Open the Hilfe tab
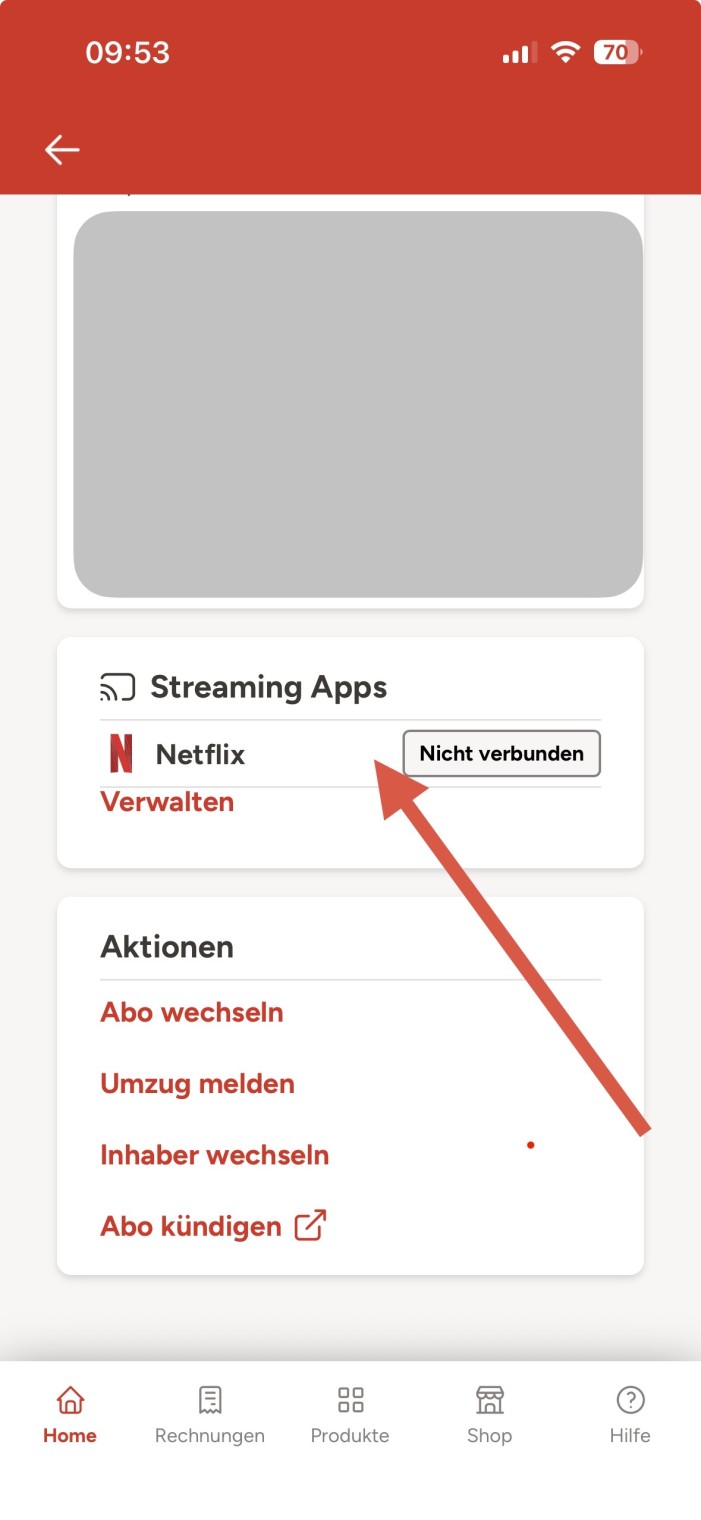 (630, 1414)
